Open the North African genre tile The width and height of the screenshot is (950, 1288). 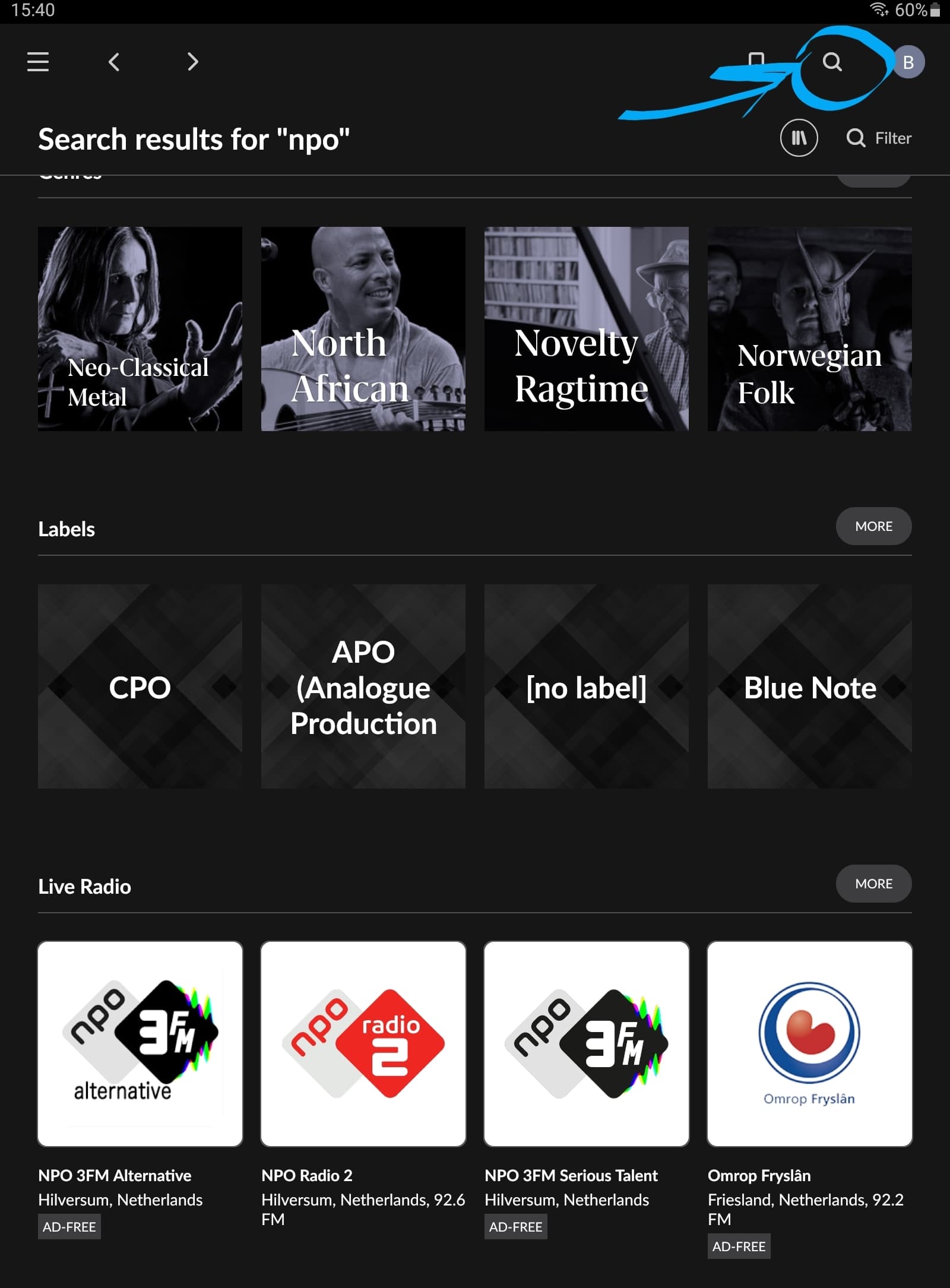point(363,329)
